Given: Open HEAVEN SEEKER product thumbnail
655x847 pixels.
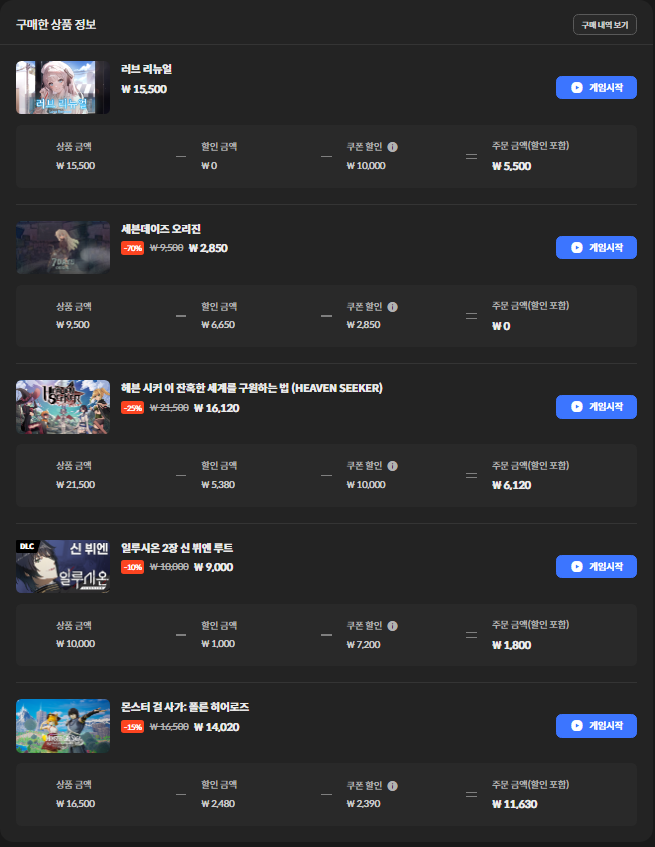Looking at the screenshot, I should click(x=63, y=407).
